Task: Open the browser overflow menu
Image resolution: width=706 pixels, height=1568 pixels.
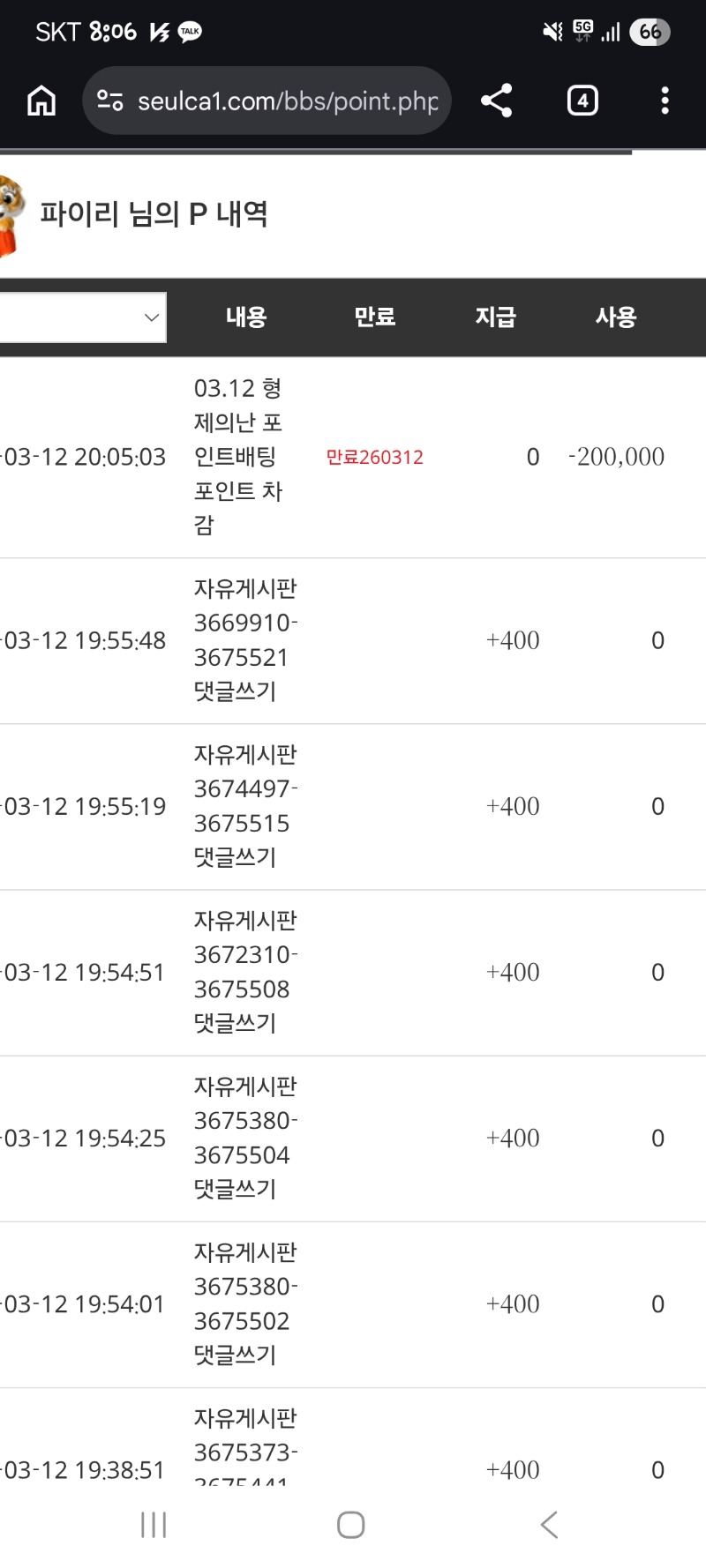Action: (665, 101)
